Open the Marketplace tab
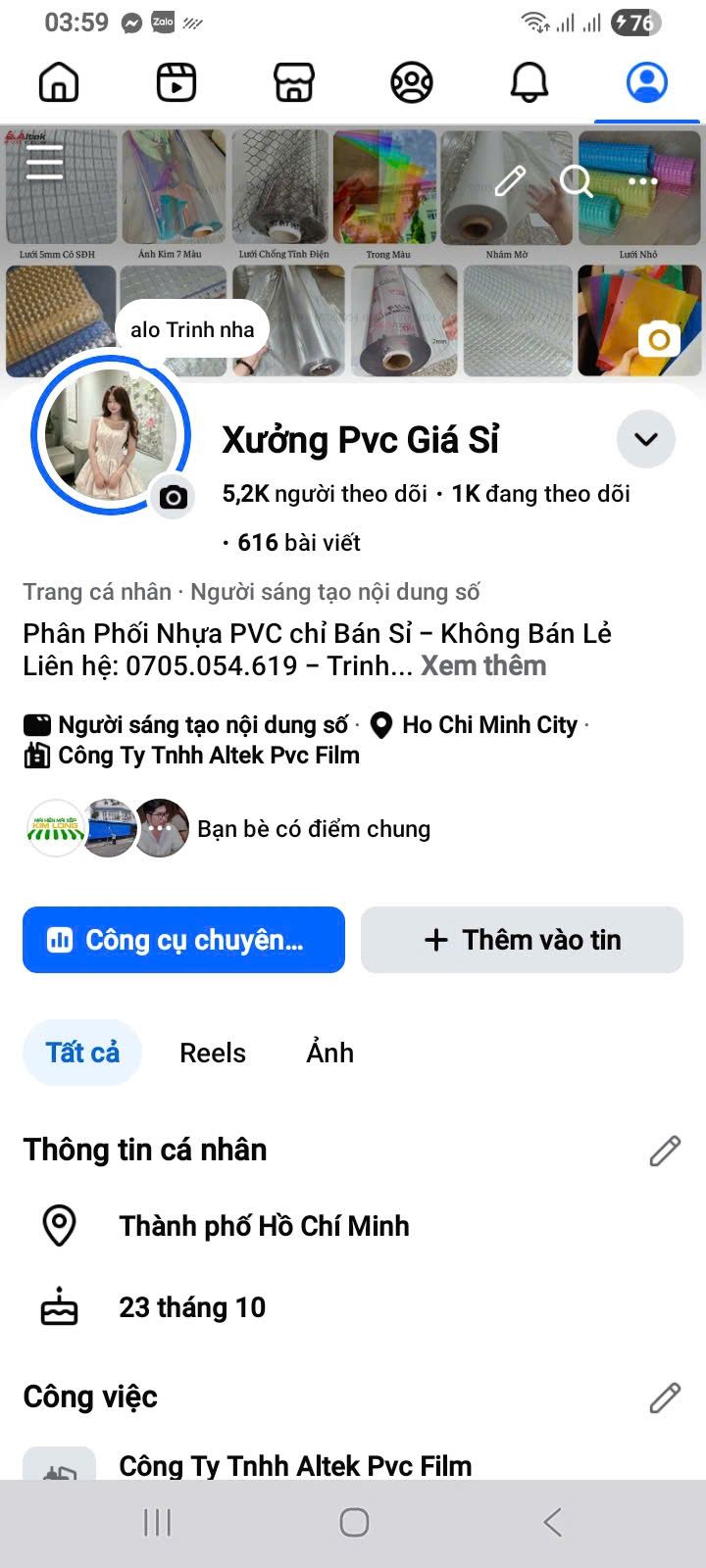The width and height of the screenshot is (706, 1568). 294,83
